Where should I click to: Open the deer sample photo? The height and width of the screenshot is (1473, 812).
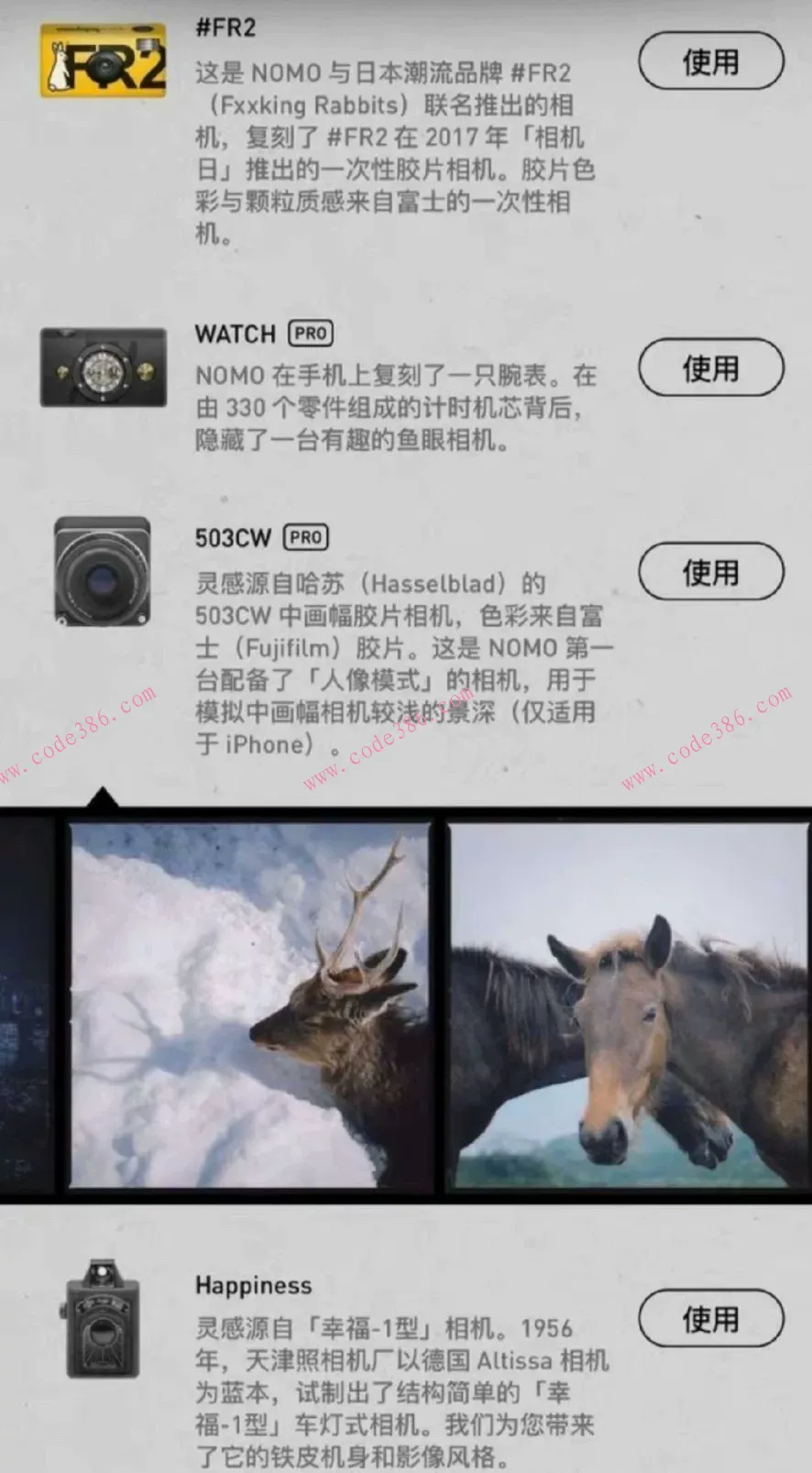(247, 1004)
